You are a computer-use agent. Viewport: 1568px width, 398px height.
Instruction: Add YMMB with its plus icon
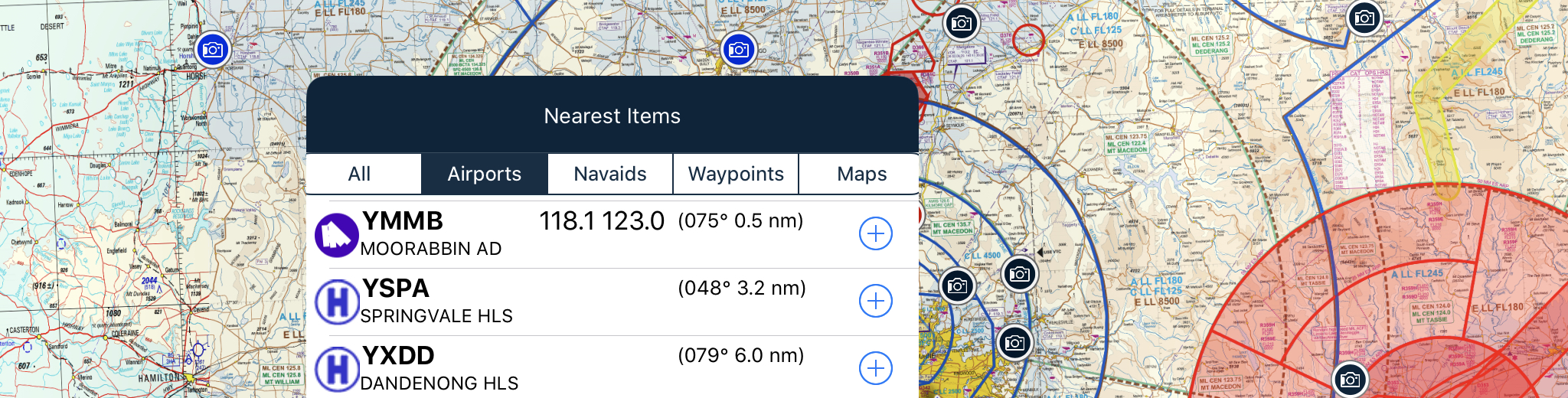tap(876, 233)
